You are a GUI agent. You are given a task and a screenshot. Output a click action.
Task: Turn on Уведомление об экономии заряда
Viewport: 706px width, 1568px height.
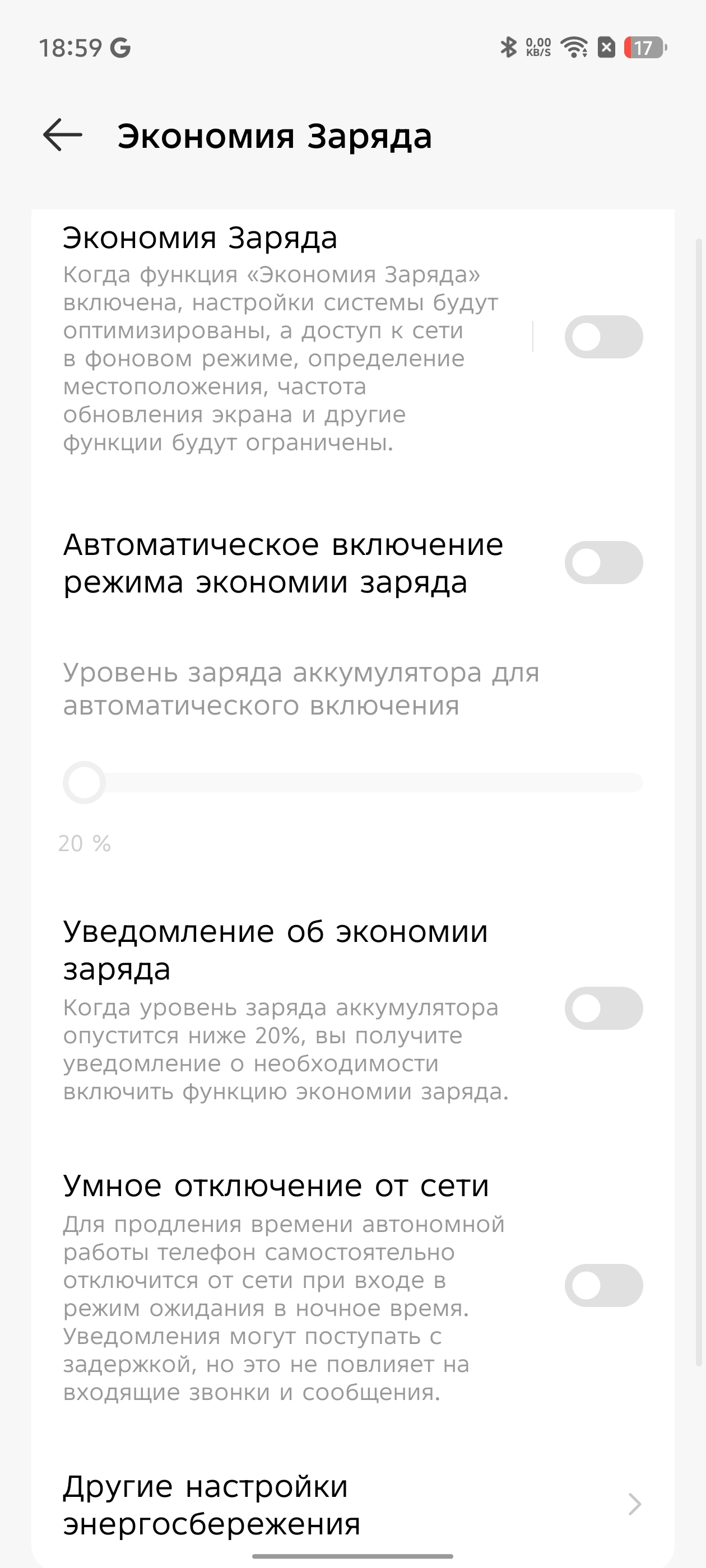click(x=603, y=1008)
